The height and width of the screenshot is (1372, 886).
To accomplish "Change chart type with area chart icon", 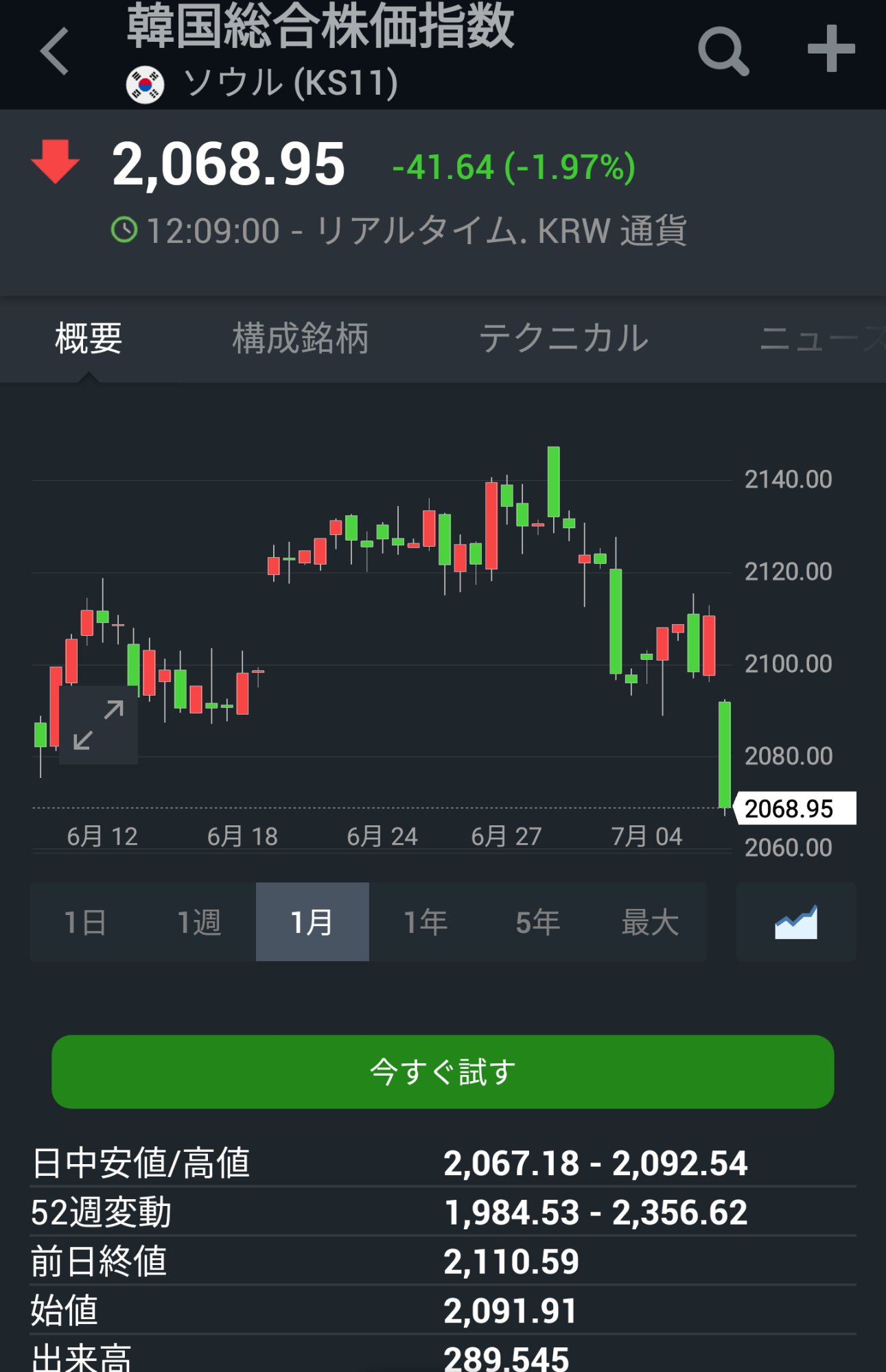I will coord(796,922).
